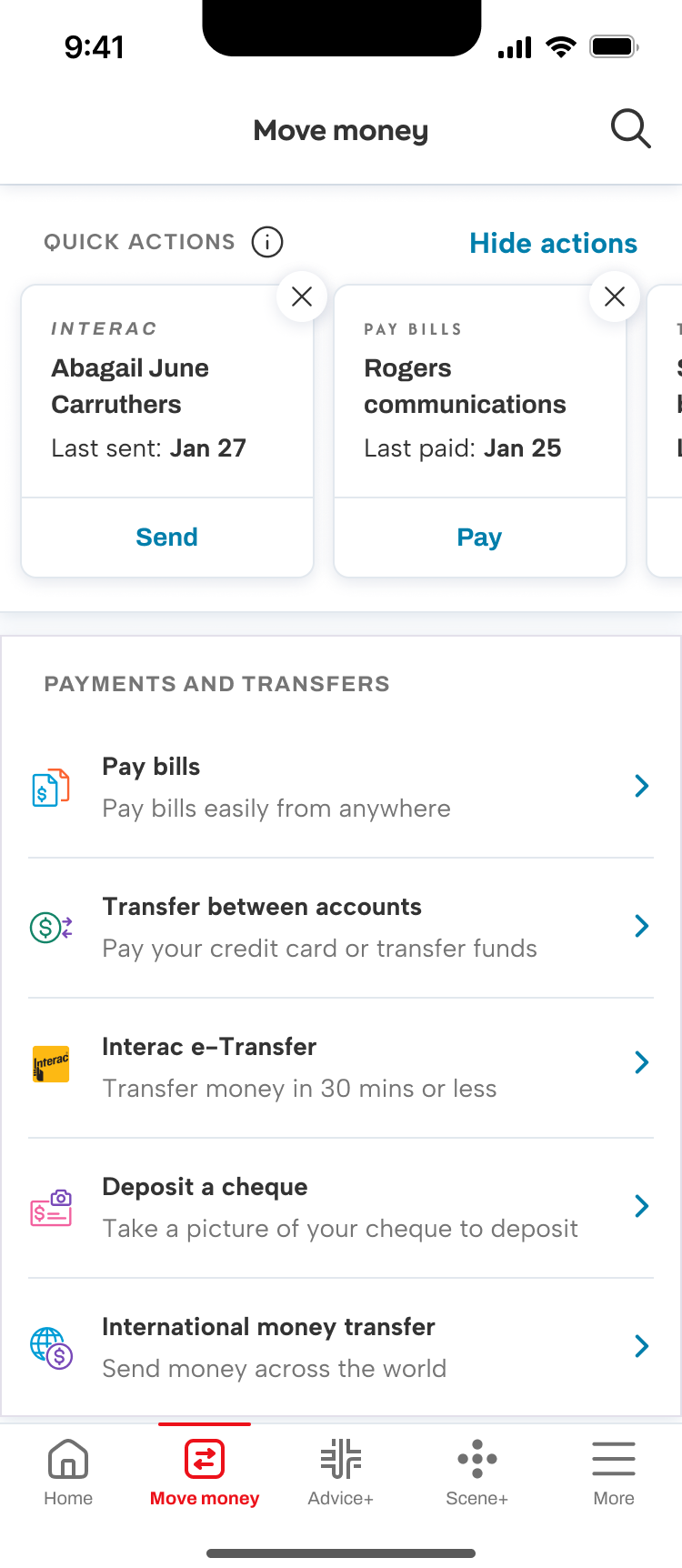The image size is (682, 1568).
Task: Select the Pay bills document icon
Action: [50, 787]
